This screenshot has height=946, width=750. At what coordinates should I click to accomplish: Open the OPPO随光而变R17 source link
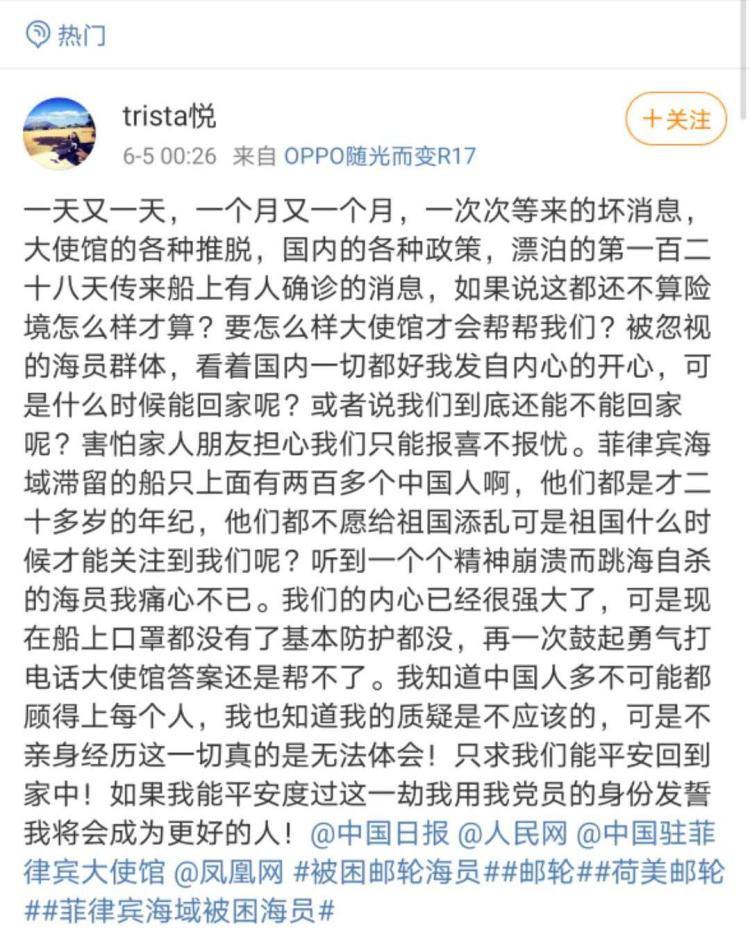380,156
